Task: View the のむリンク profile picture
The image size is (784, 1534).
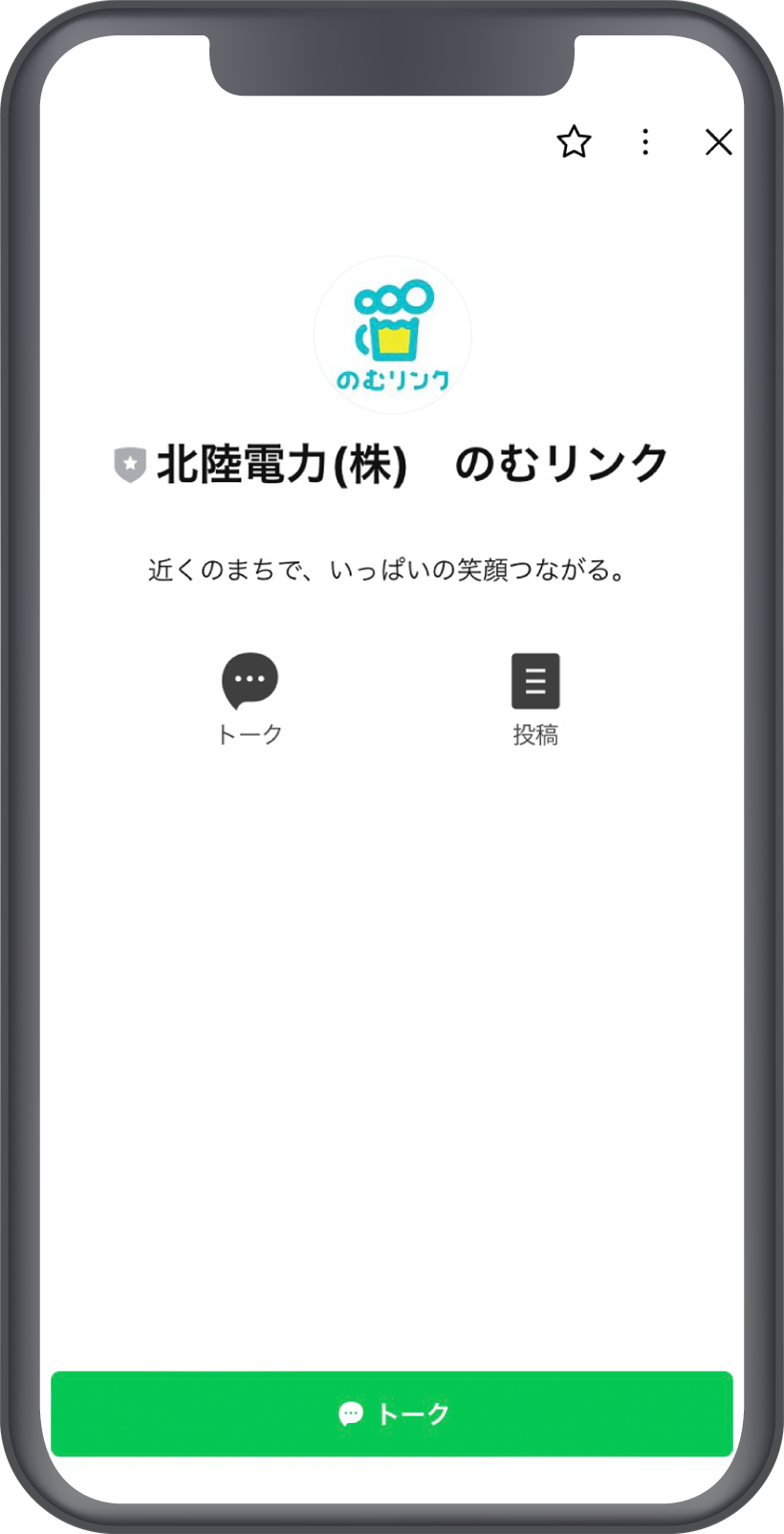Action: click(392, 335)
